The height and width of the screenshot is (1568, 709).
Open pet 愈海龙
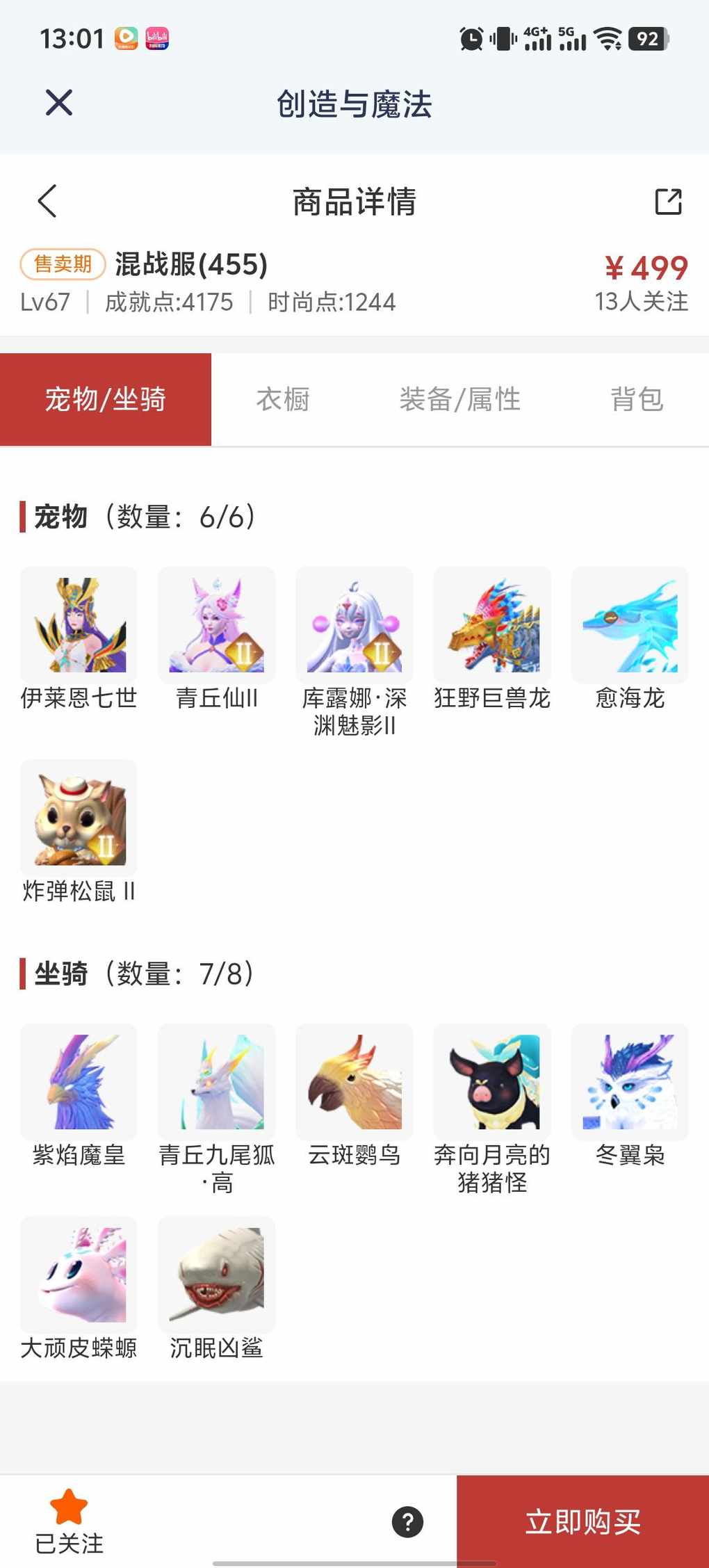pos(630,625)
